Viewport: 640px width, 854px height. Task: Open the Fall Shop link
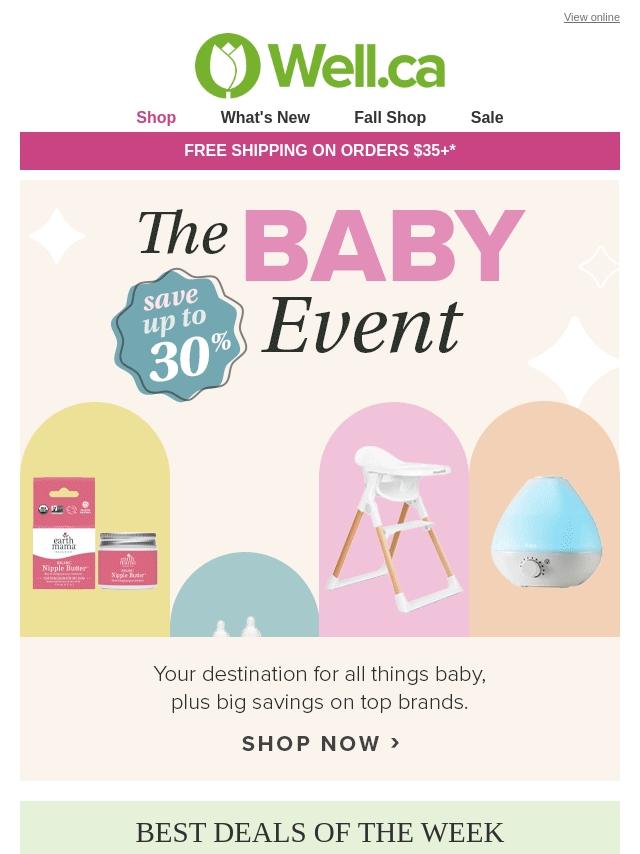[x=390, y=117]
